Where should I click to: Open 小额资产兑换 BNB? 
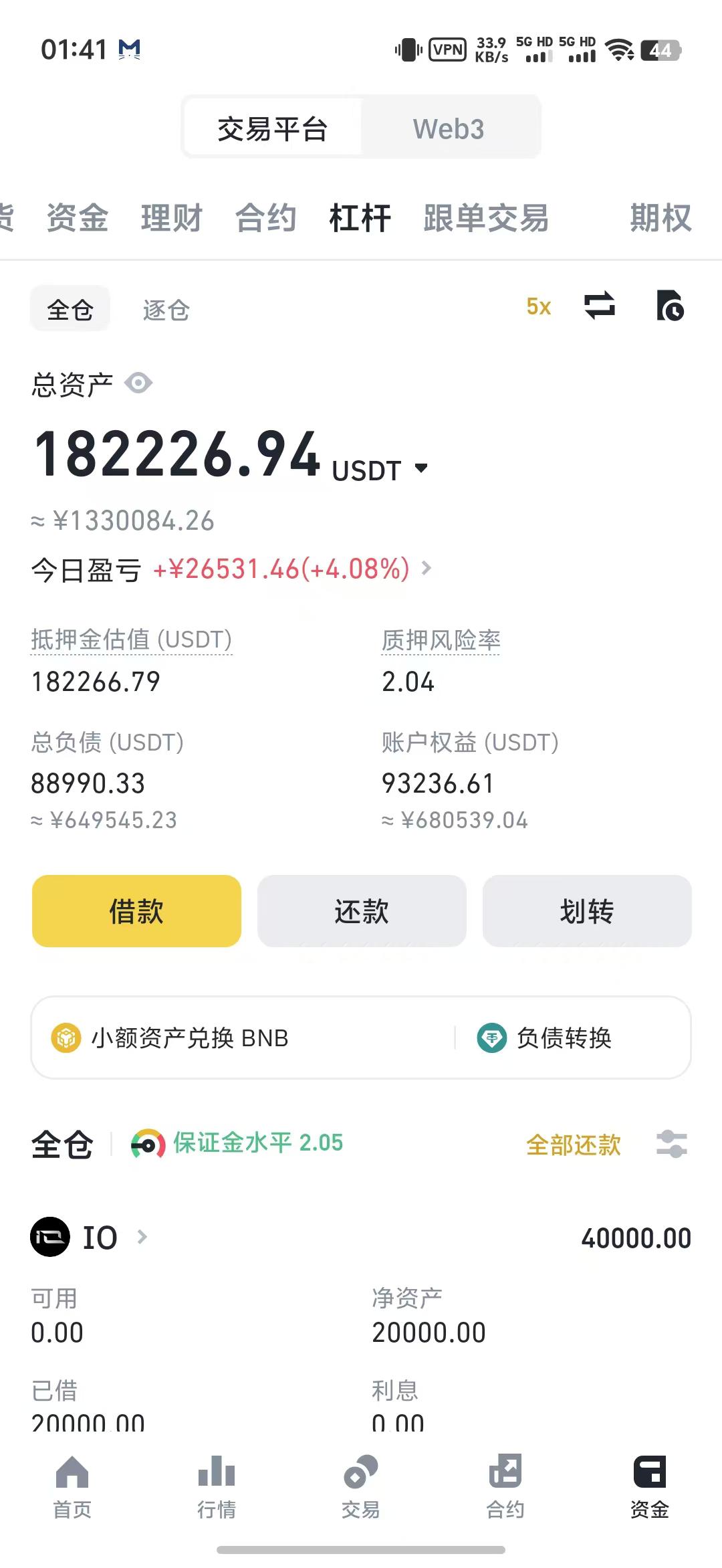189,1038
